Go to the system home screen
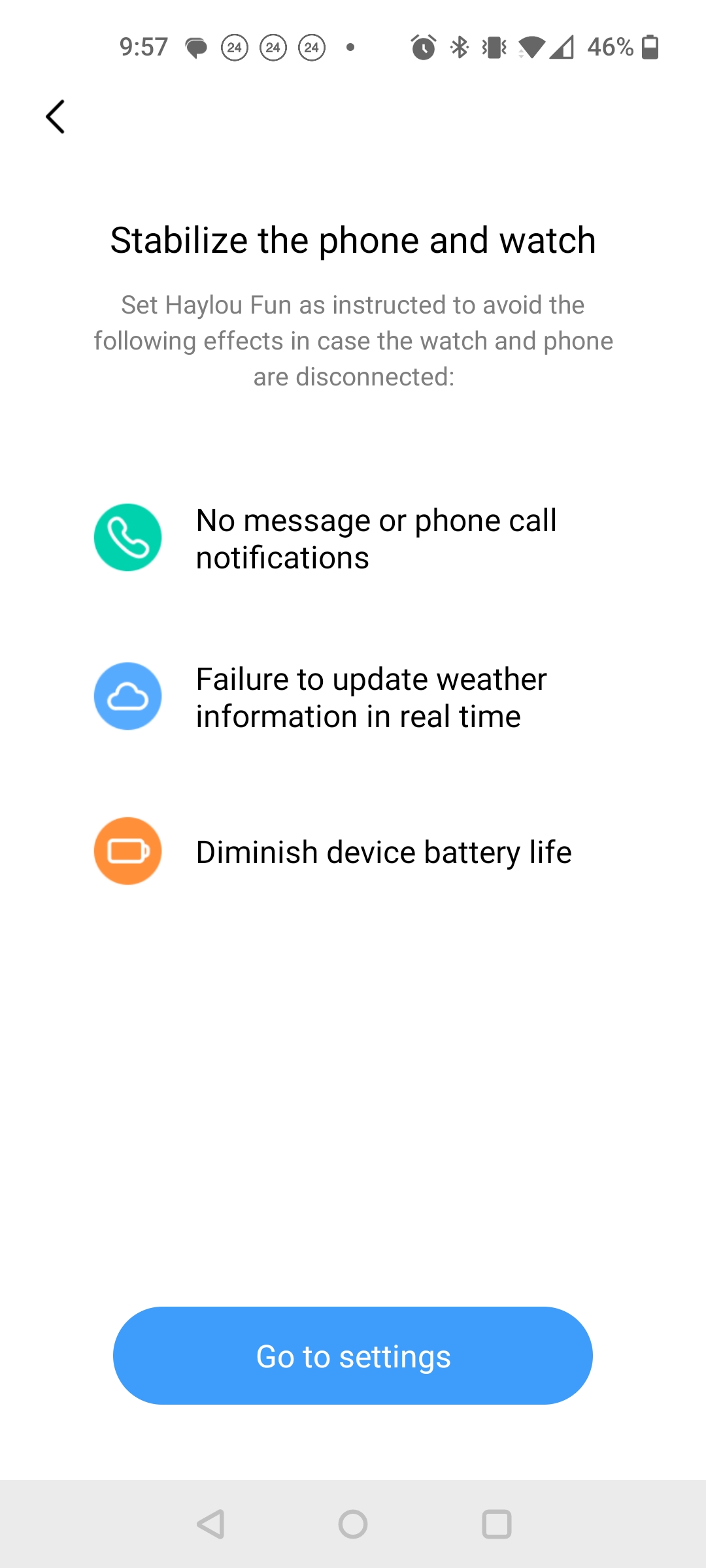The width and height of the screenshot is (706, 1568). click(353, 1524)
